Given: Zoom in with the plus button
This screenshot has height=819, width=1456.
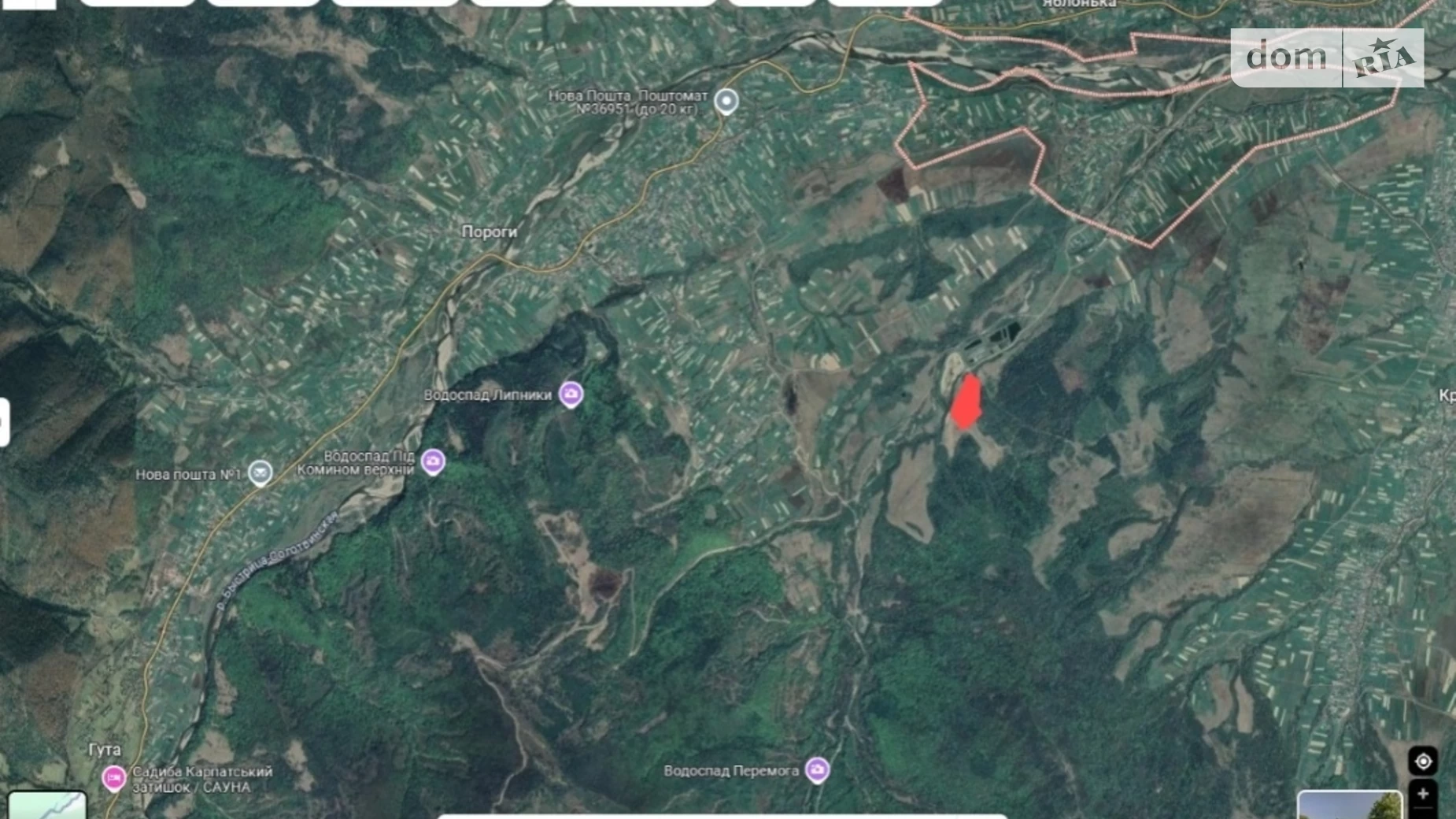Looking at the screenshot, I should tap(1423, 795).
